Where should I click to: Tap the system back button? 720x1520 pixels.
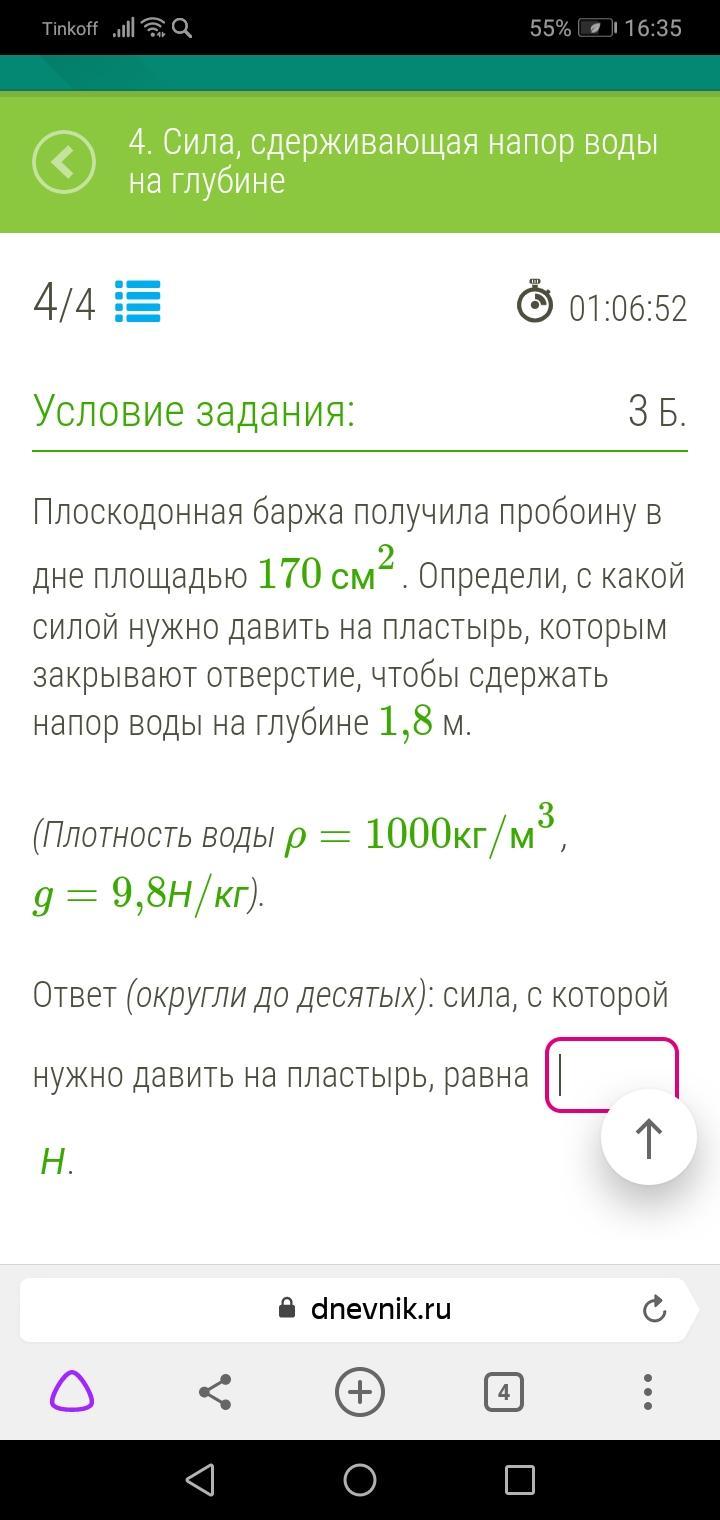tap(200, 1480)
